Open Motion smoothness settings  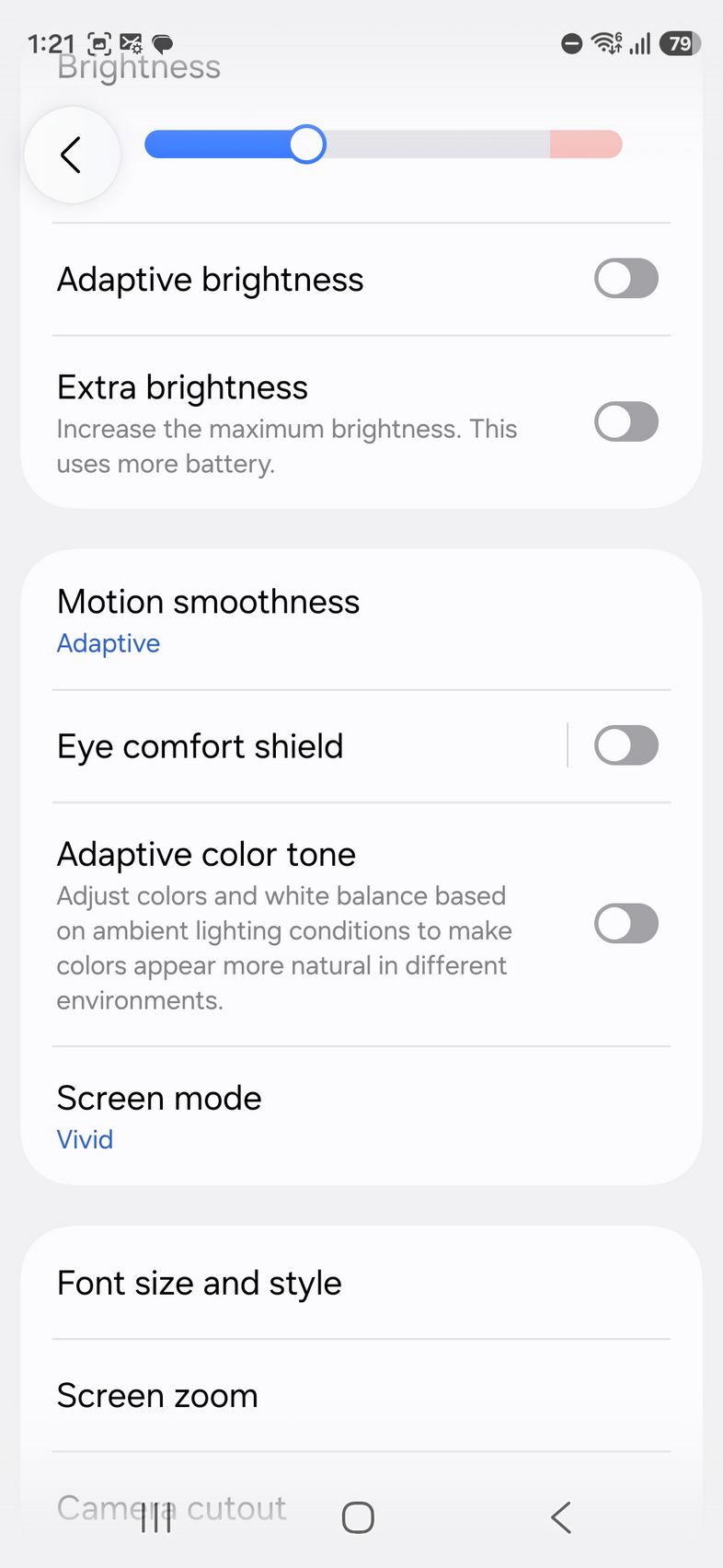276,620
